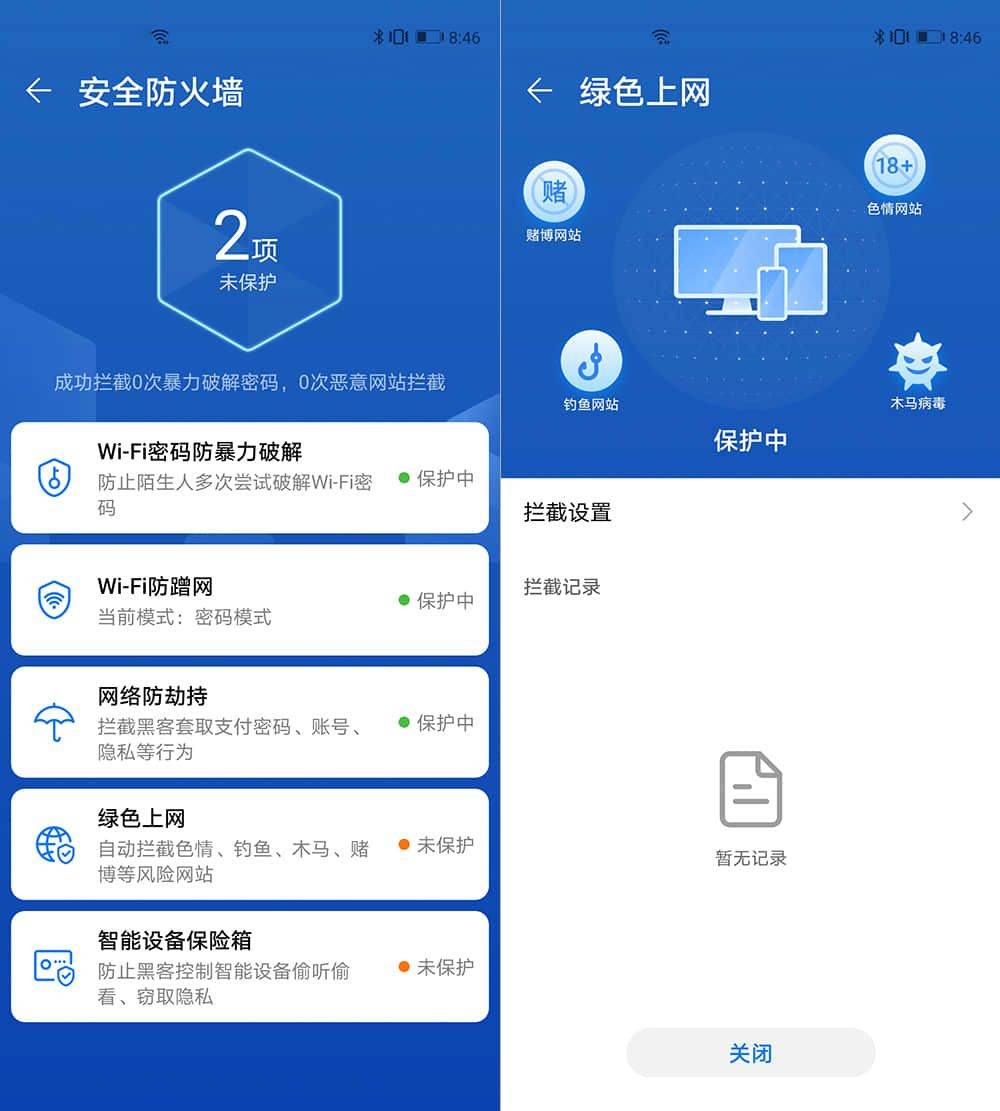
Task: Go back from the 绿色上网 screen
Action: click(539, 92)
